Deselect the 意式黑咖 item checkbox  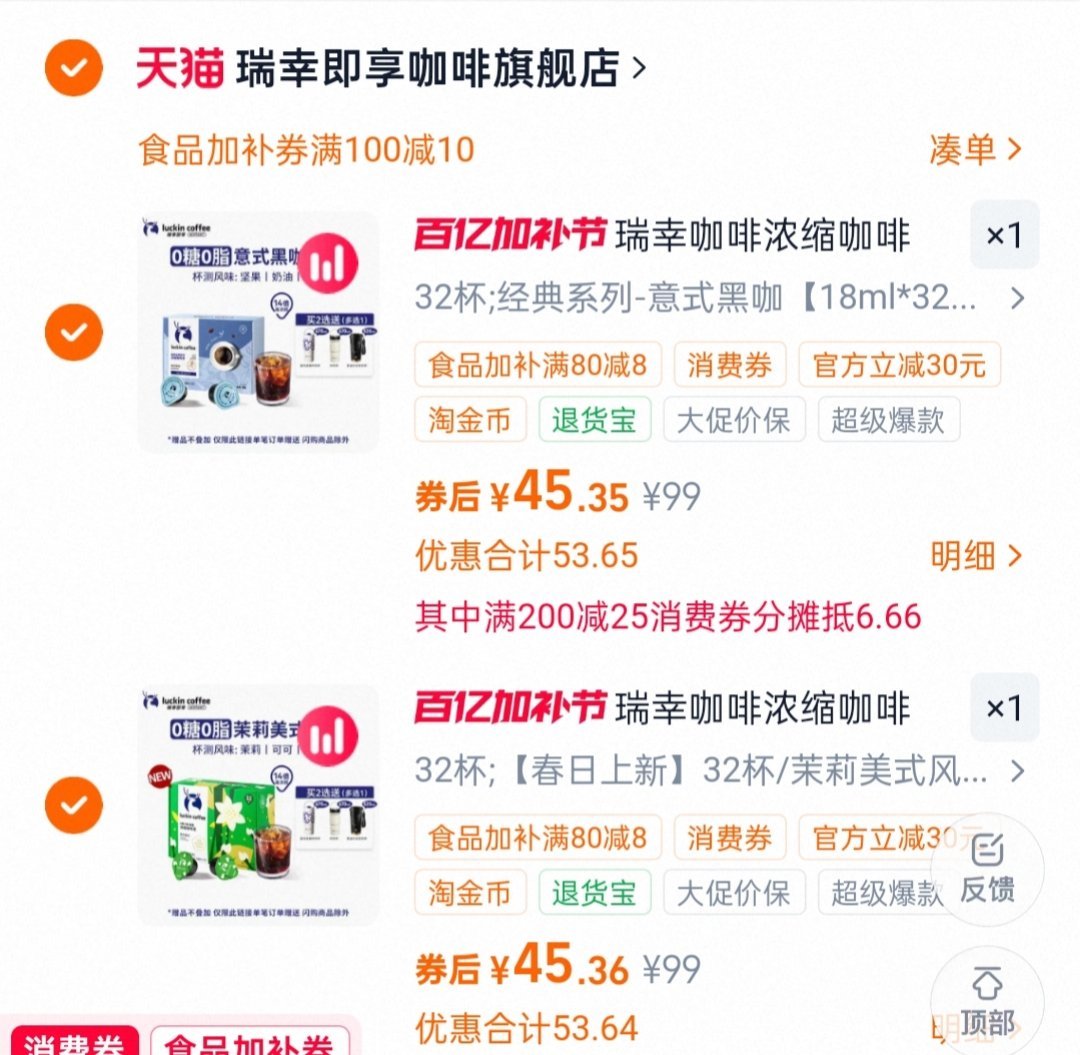click(74, 332)
